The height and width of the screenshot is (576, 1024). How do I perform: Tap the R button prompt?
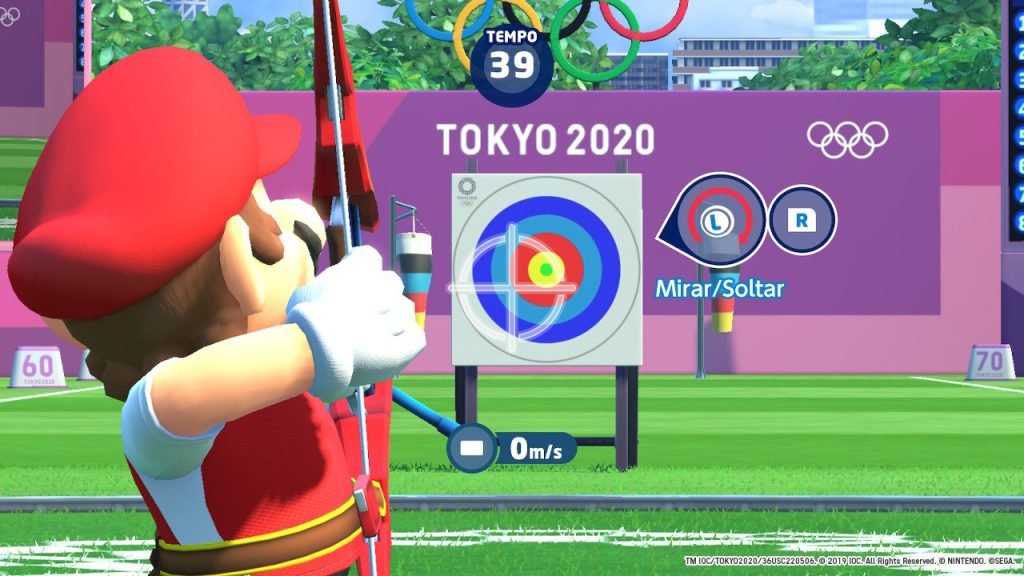[x=802, y=219]
